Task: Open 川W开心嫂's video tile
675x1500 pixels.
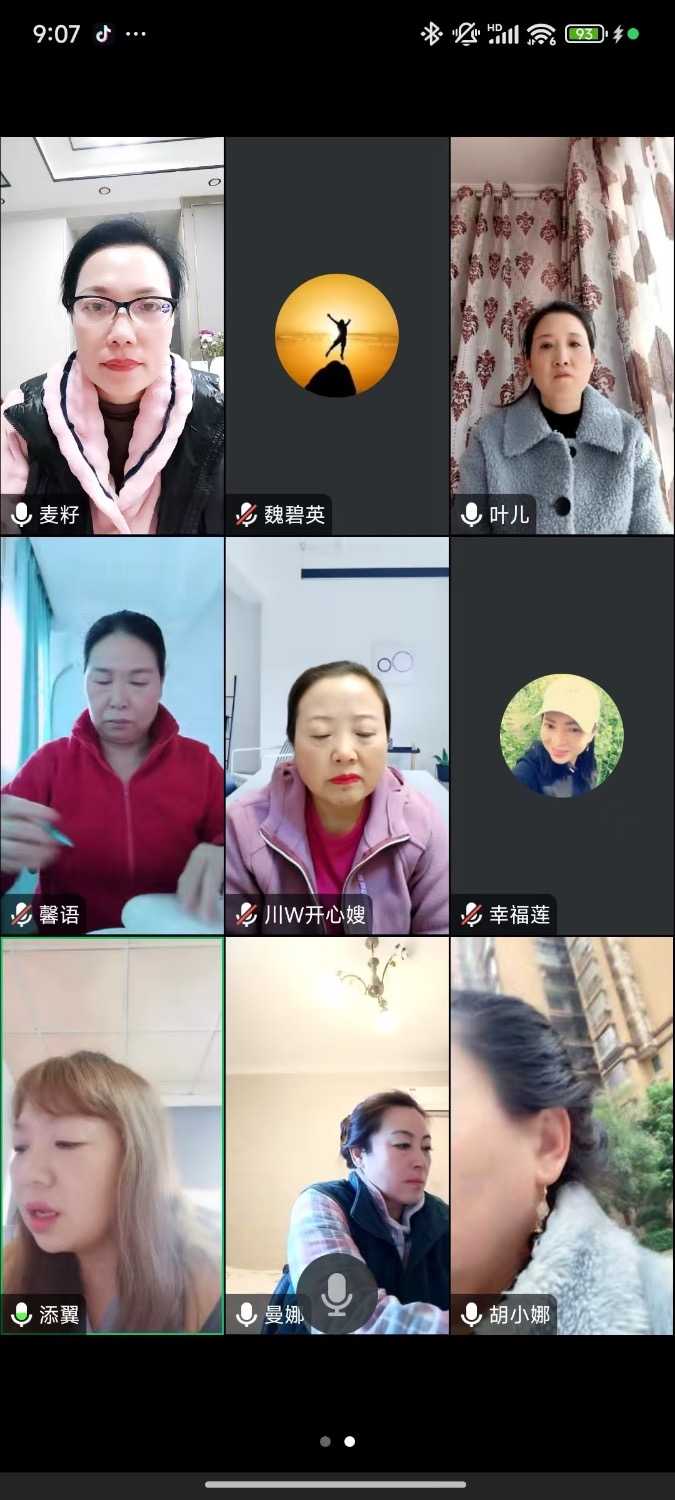Action: [x=337, y=735]
